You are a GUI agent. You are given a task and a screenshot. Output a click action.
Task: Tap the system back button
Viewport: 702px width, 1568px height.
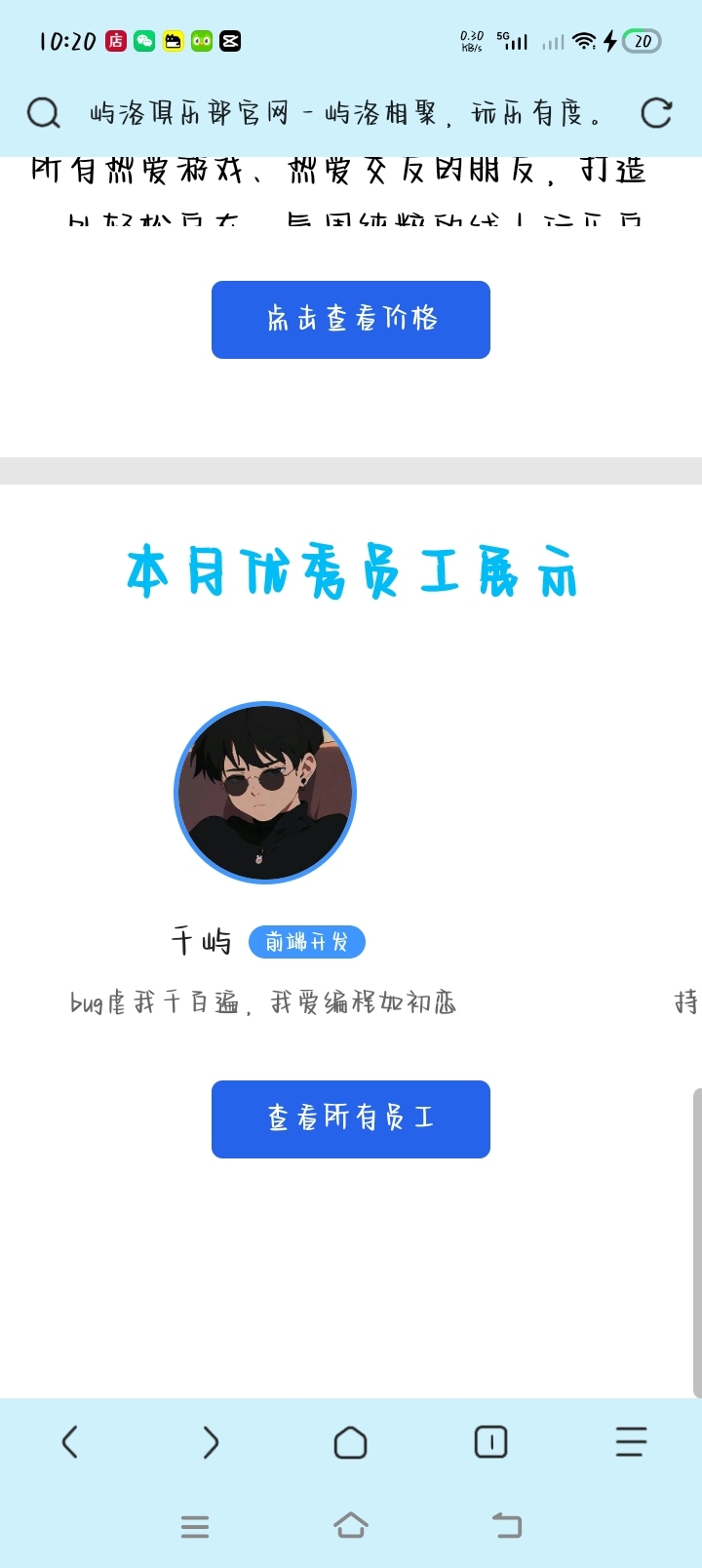point(507,1526)
